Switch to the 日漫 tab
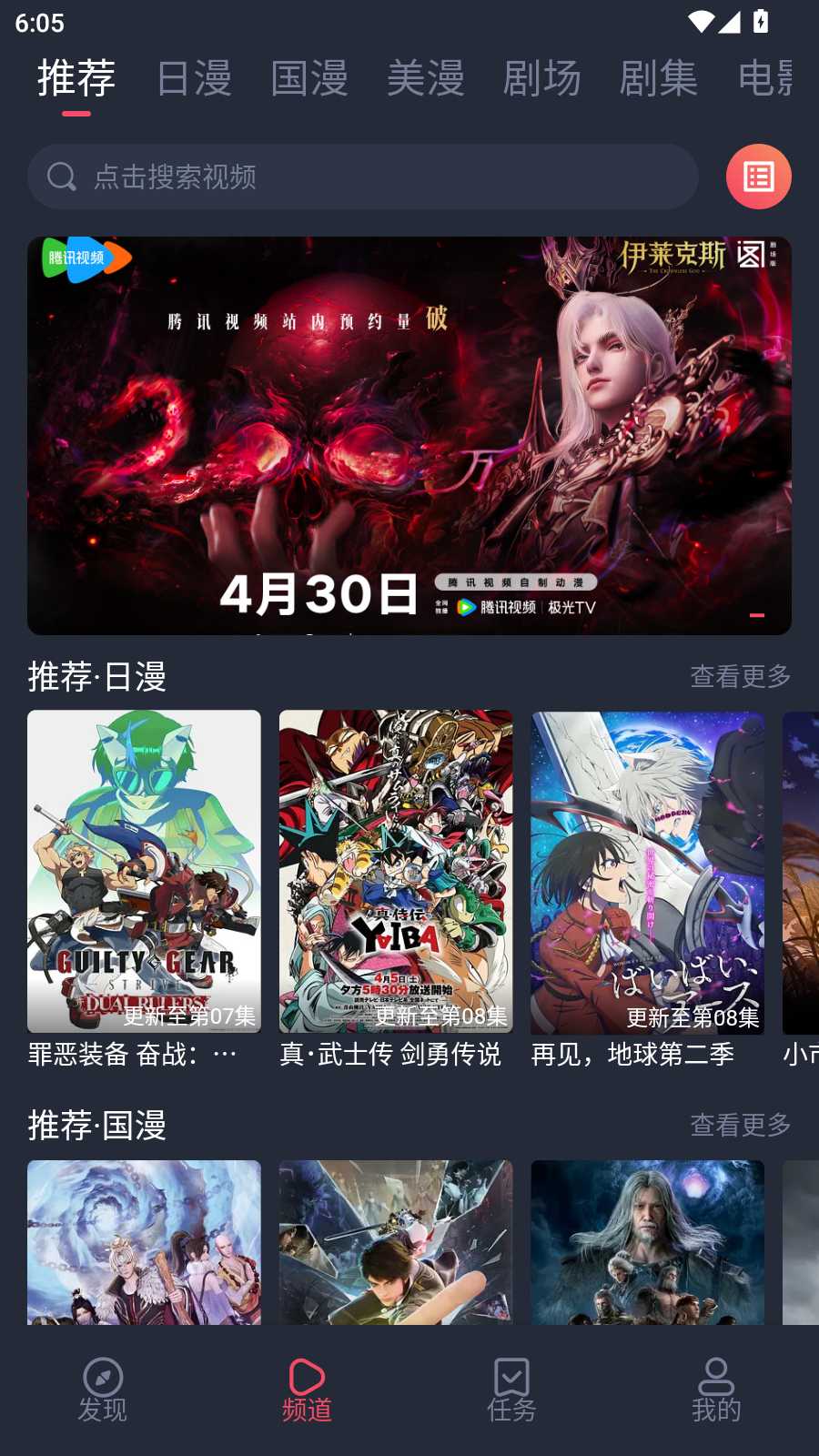 193,78
